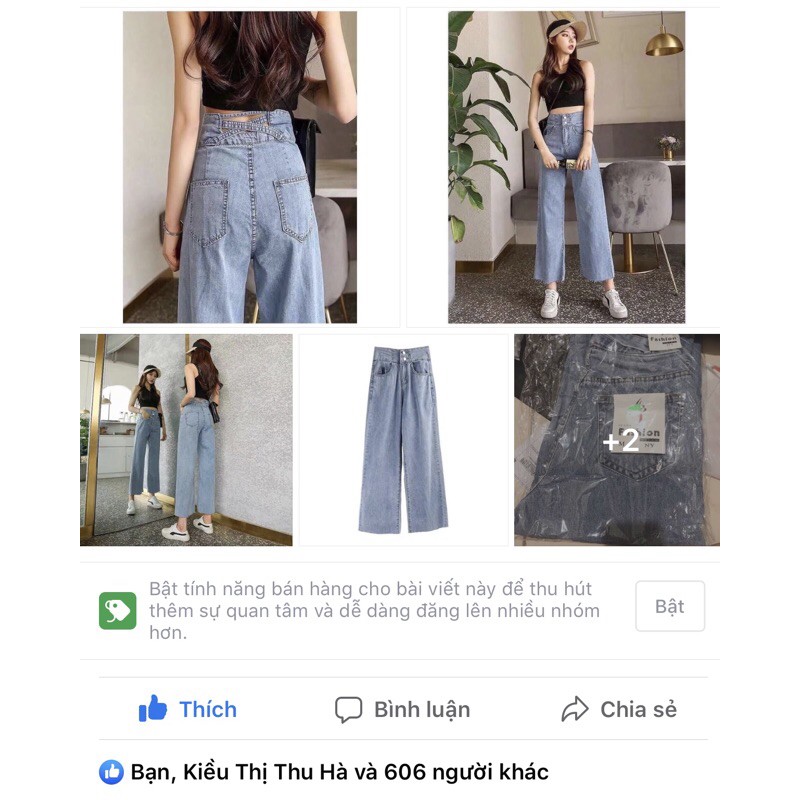Tap Chia sẻ to share the post
This screenshot has height=800, width=800.
[x=619, y=710]
